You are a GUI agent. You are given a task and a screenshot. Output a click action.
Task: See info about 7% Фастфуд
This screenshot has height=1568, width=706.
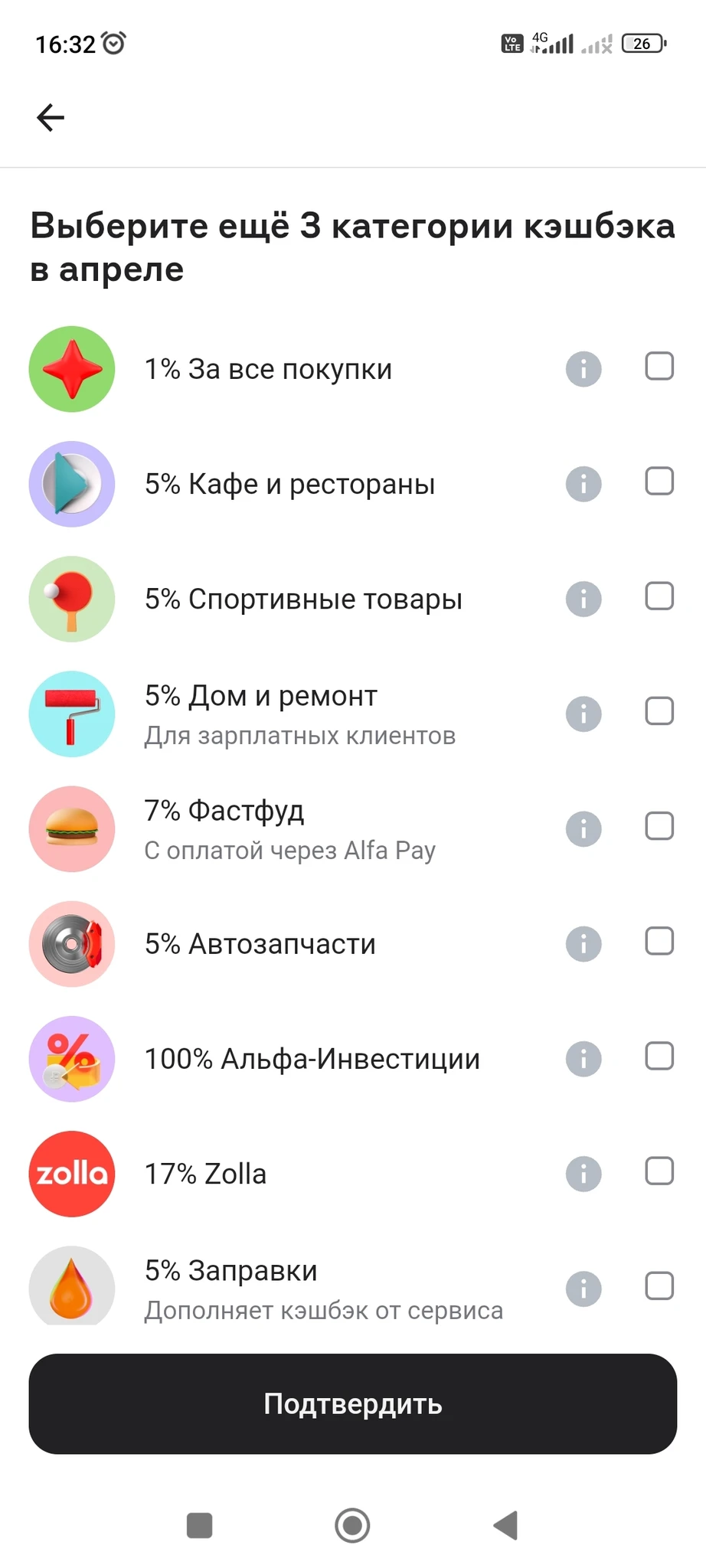point(583,828)
